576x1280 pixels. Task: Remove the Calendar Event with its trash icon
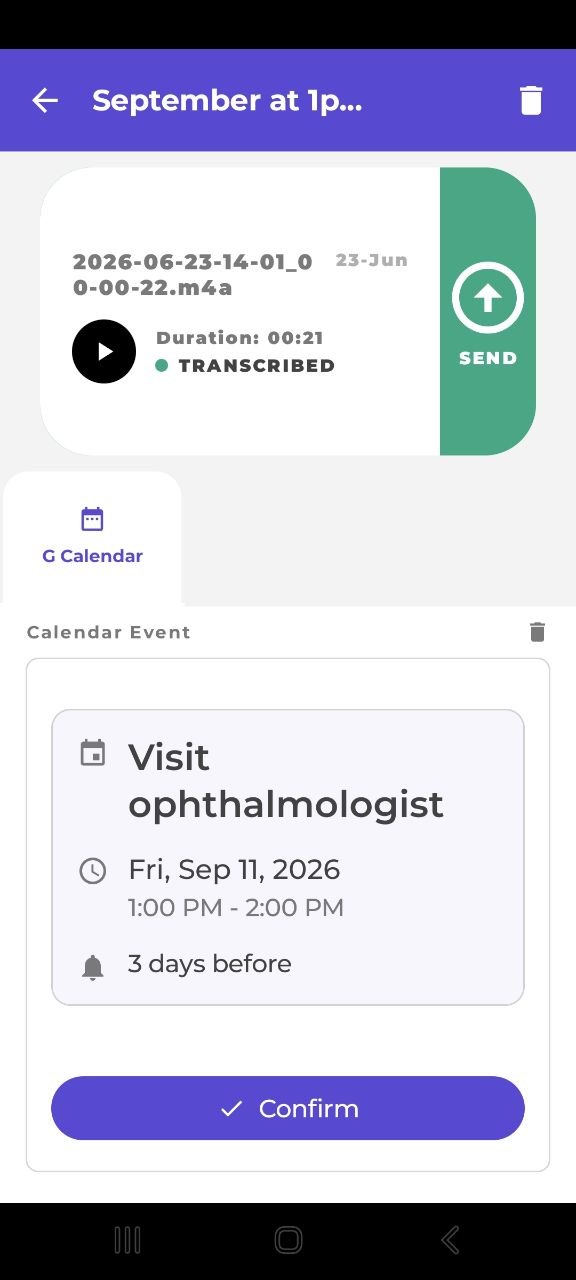[x=537, y=632]
